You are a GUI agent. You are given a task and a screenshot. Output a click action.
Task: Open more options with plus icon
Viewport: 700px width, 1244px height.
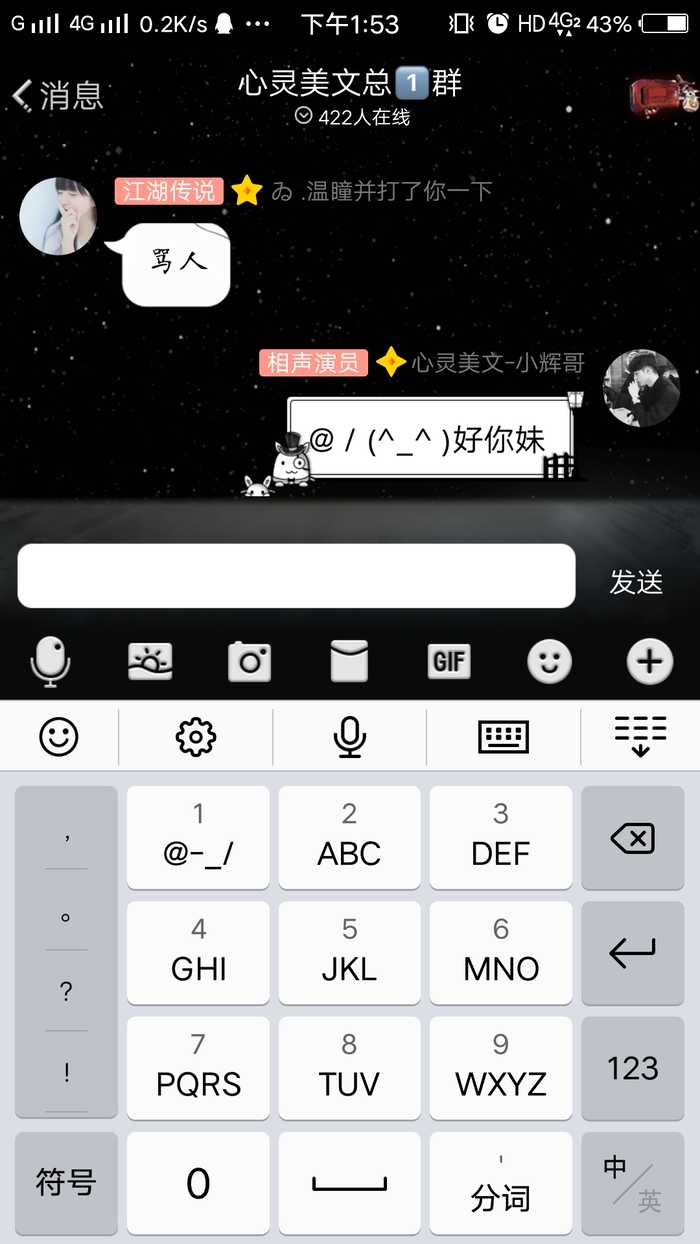coord(649,661)
